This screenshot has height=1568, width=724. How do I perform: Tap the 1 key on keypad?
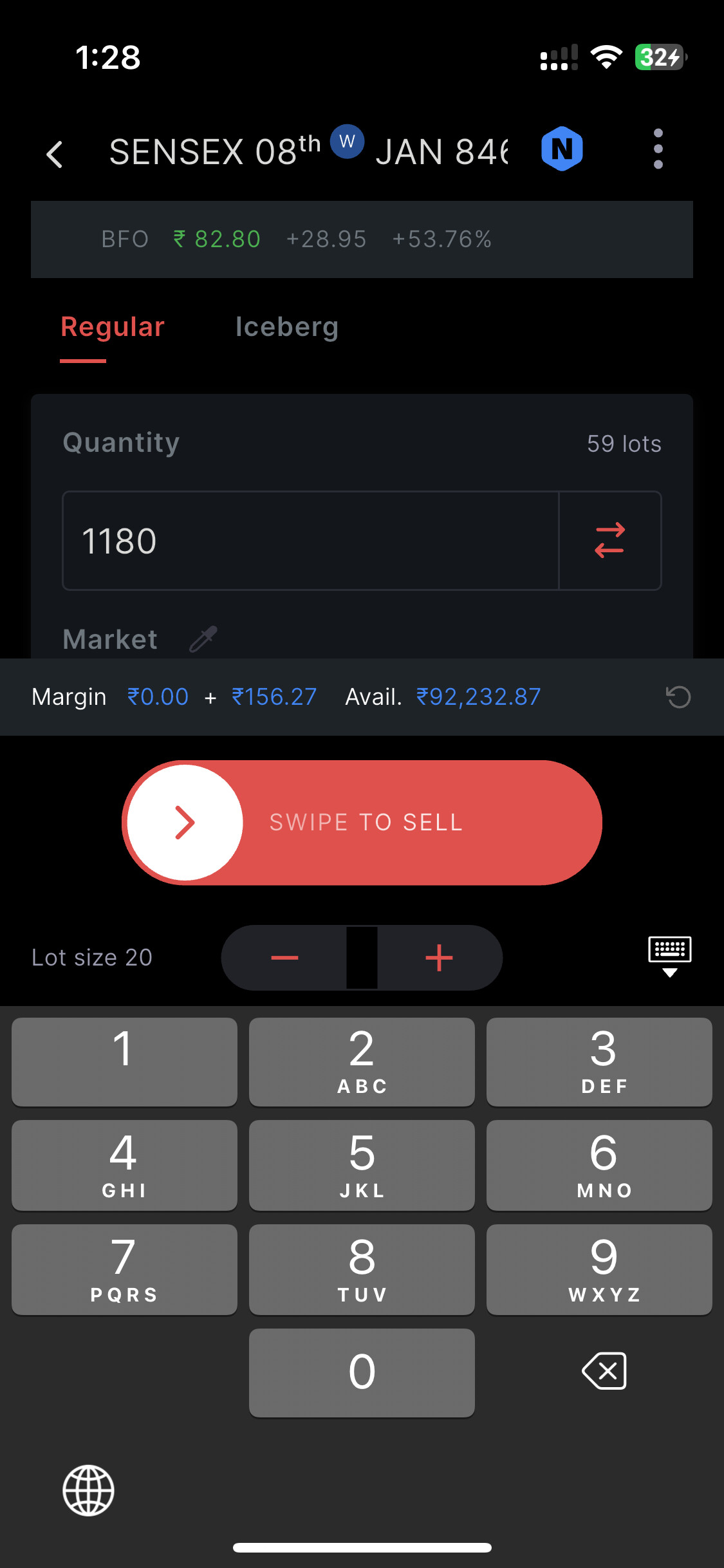point(124,1062)
